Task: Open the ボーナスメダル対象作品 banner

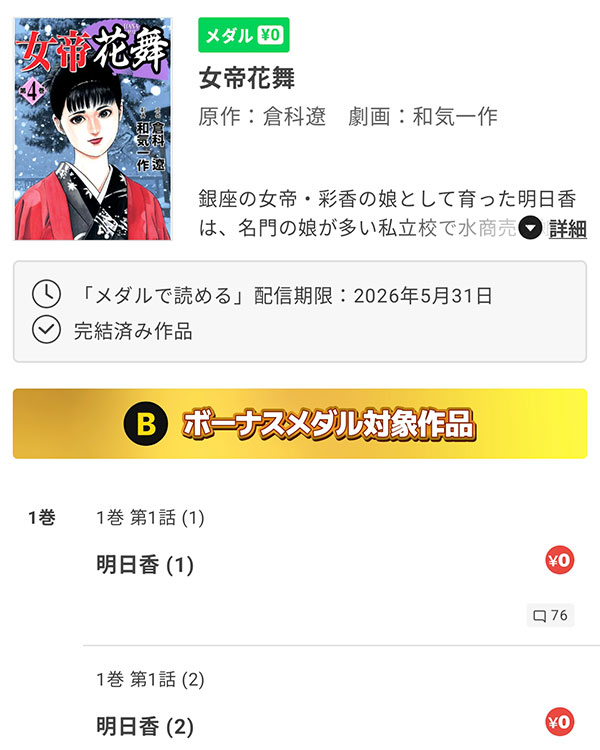Action: (x=300, y=424)
